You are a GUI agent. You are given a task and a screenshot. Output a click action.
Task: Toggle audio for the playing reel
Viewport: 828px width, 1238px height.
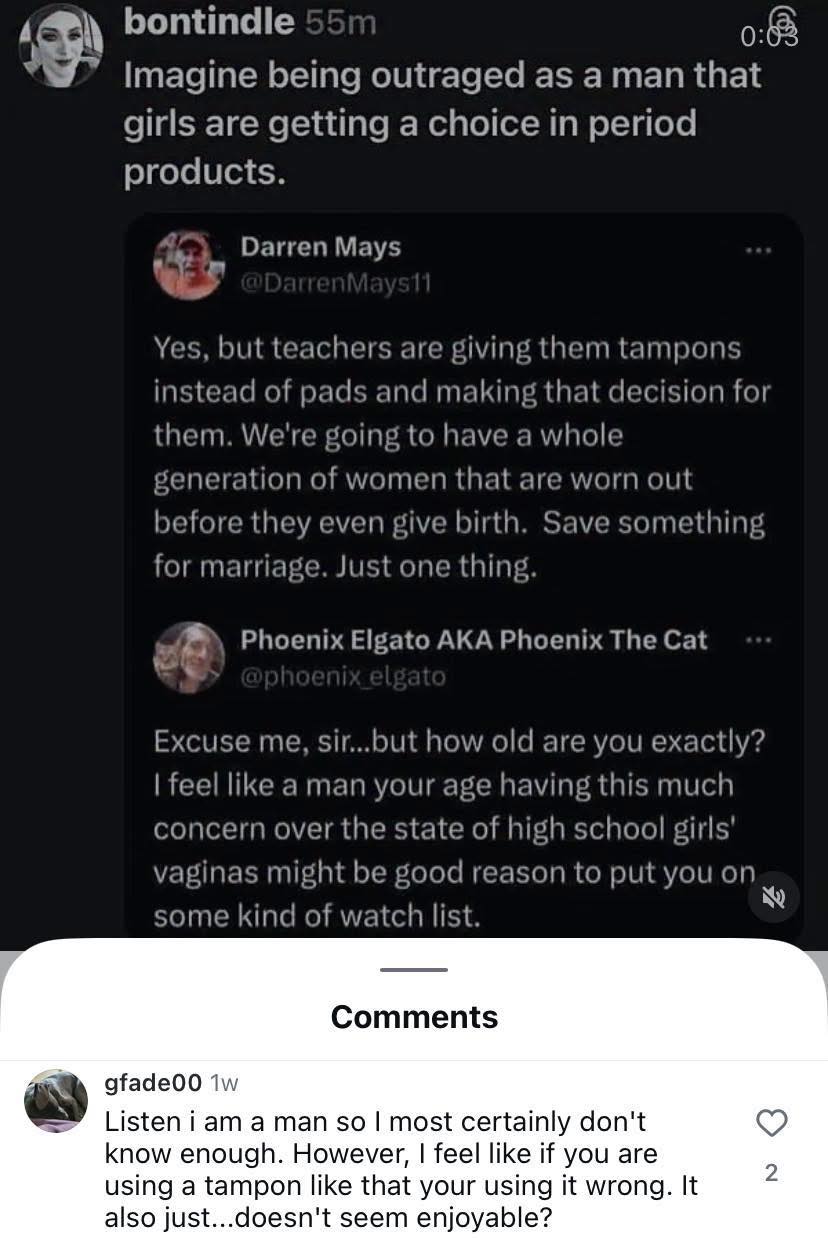(774, 897)
